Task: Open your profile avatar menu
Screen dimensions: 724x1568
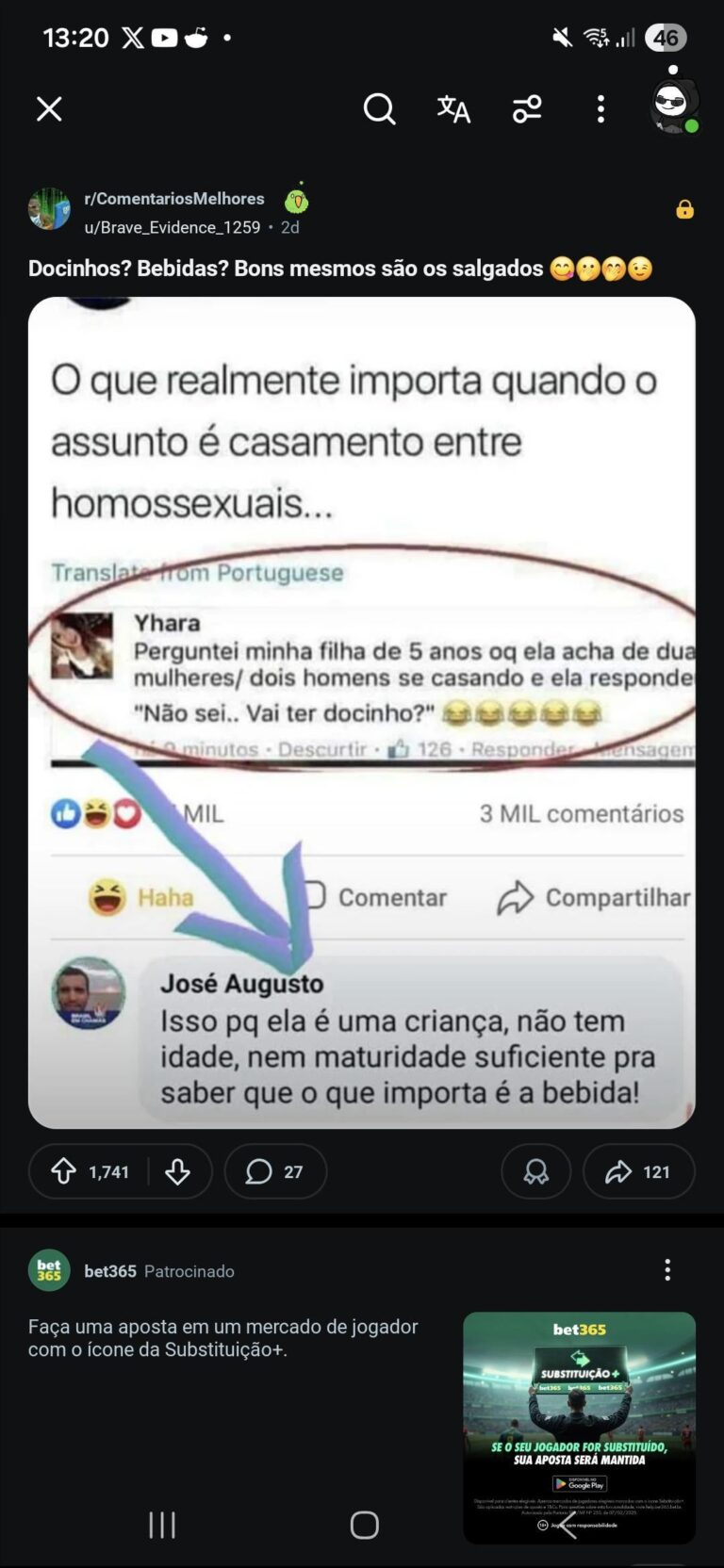Action: (673, 106)
